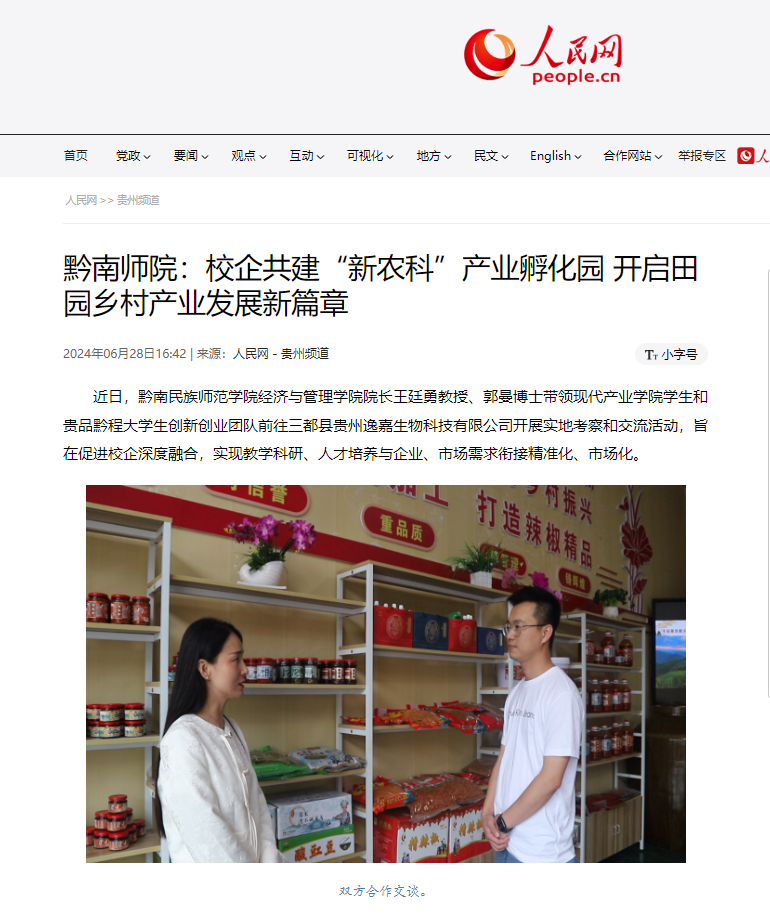Switch text to 小字号 small font
The image size is (770, 914).
(672, 354)
